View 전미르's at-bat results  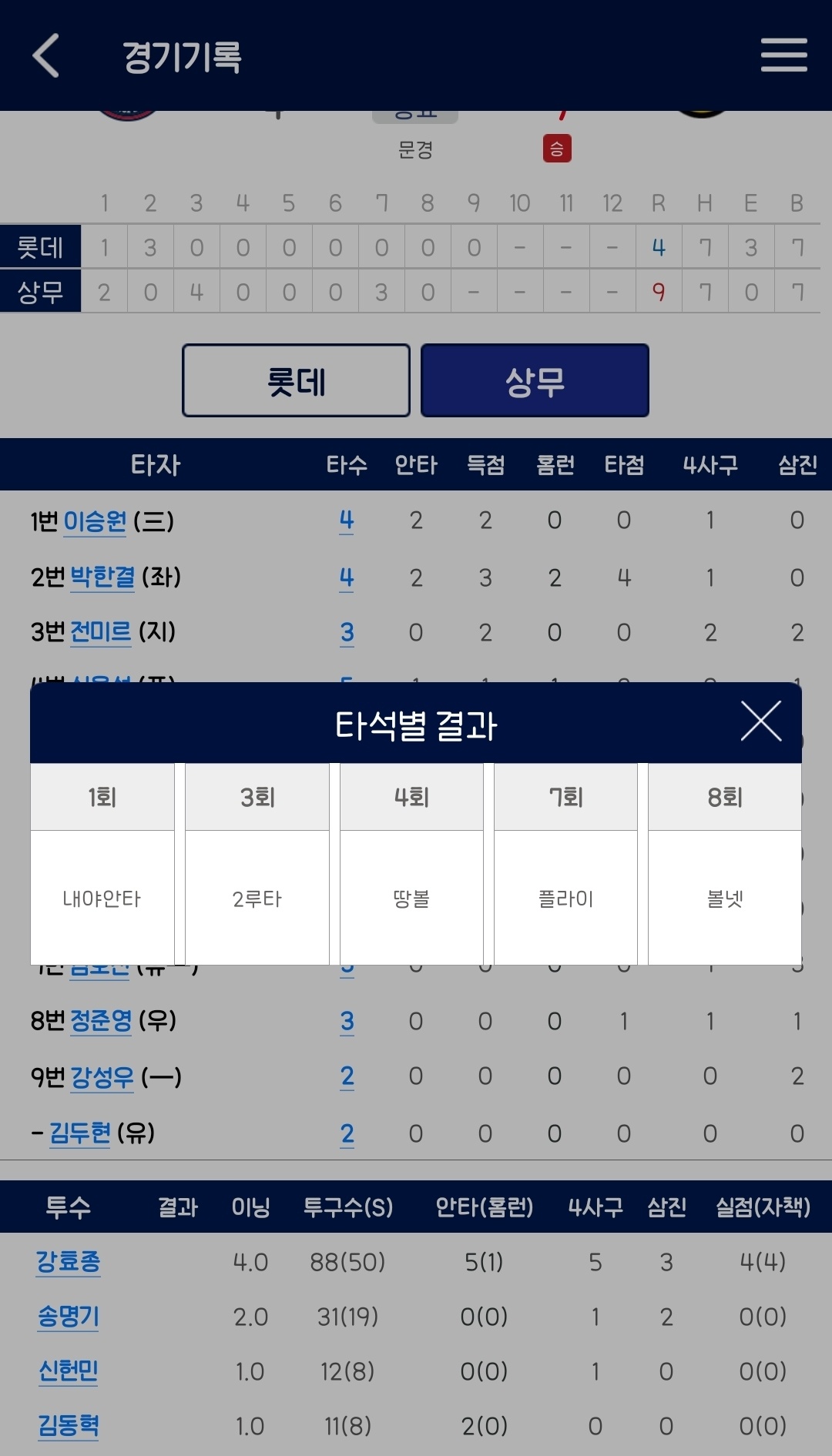click(347, 633)
